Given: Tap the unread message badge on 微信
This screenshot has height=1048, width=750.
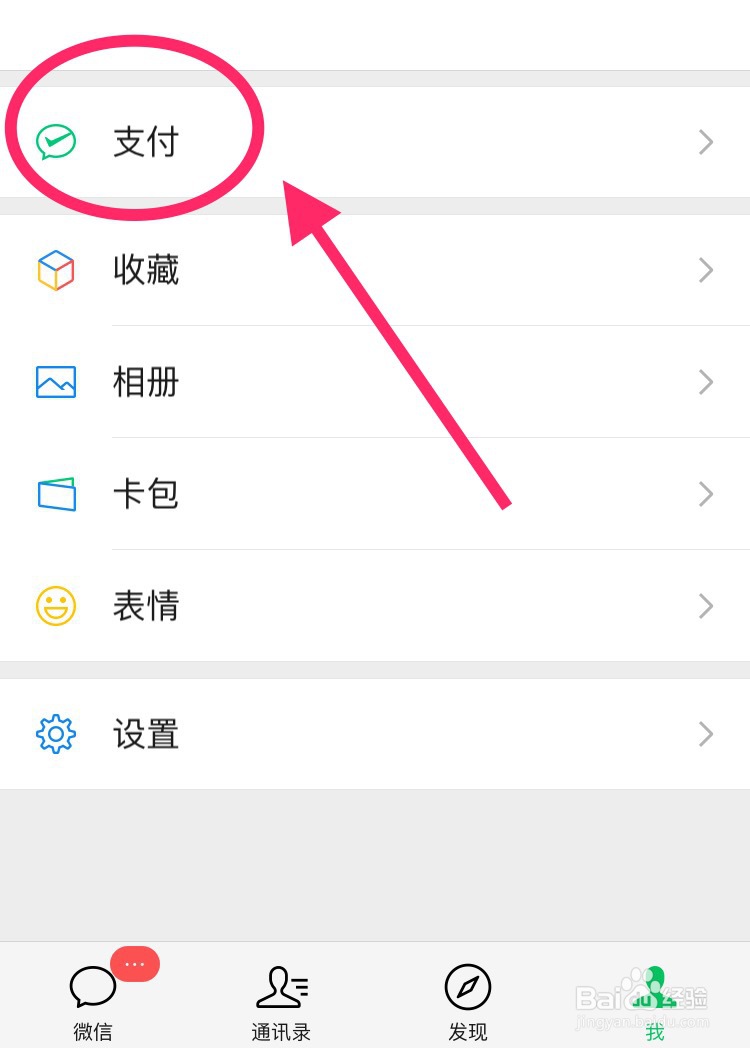Looking at the screenshot, I should tap(135, 964).
